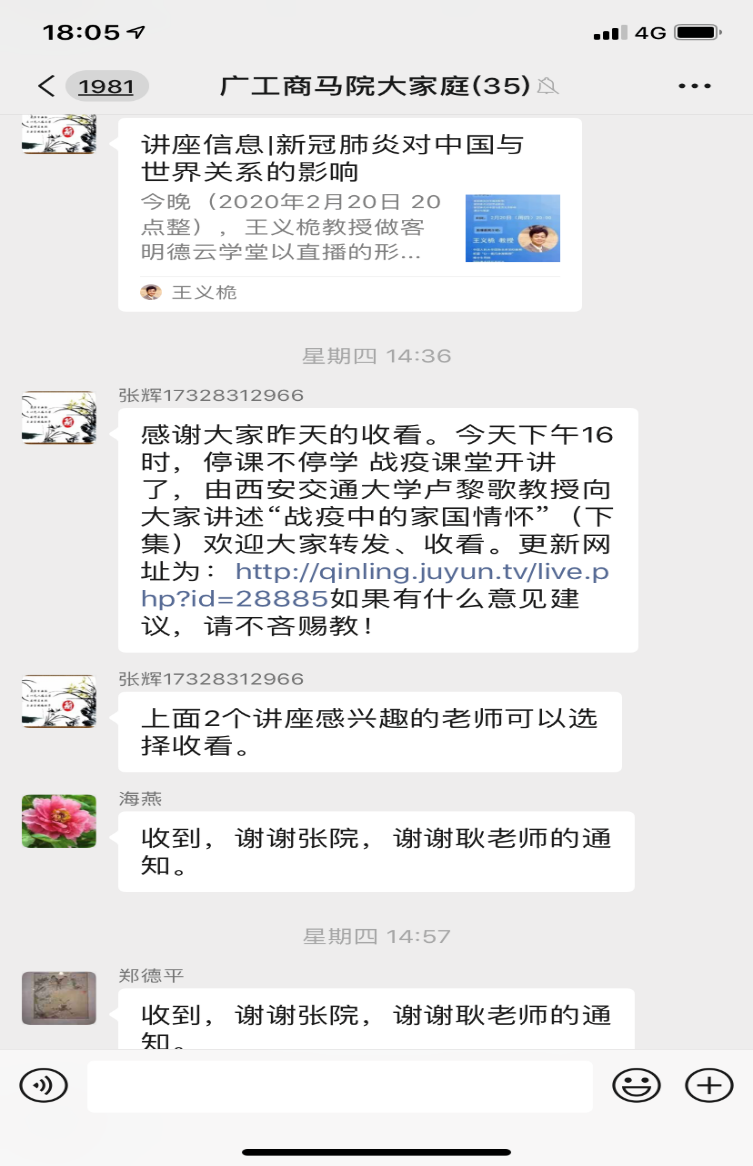
Task: Open the plus attachment menu
Action: [x=709, y=1085]
